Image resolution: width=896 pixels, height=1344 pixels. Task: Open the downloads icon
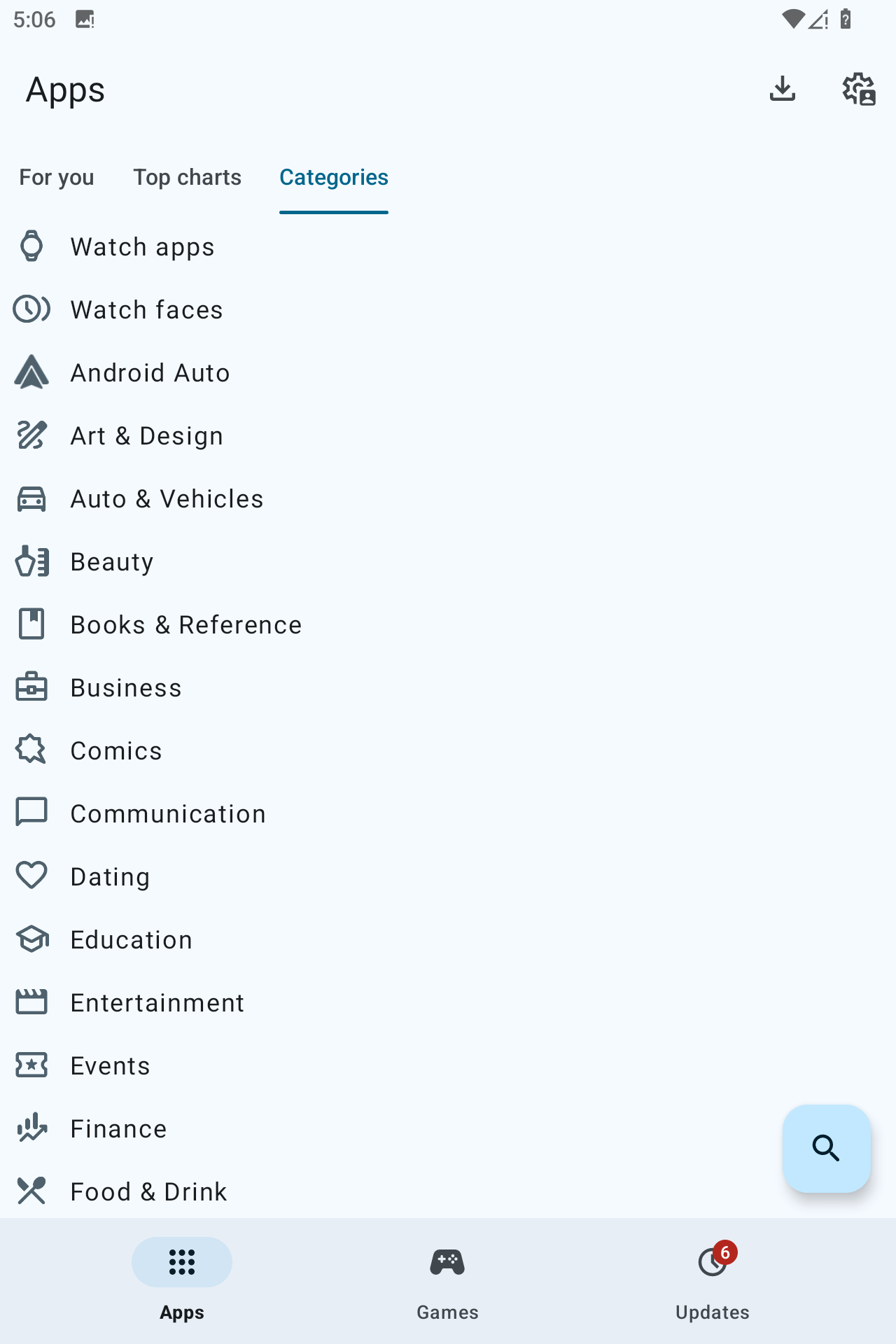pyautogui.click(x=782, y=89)
